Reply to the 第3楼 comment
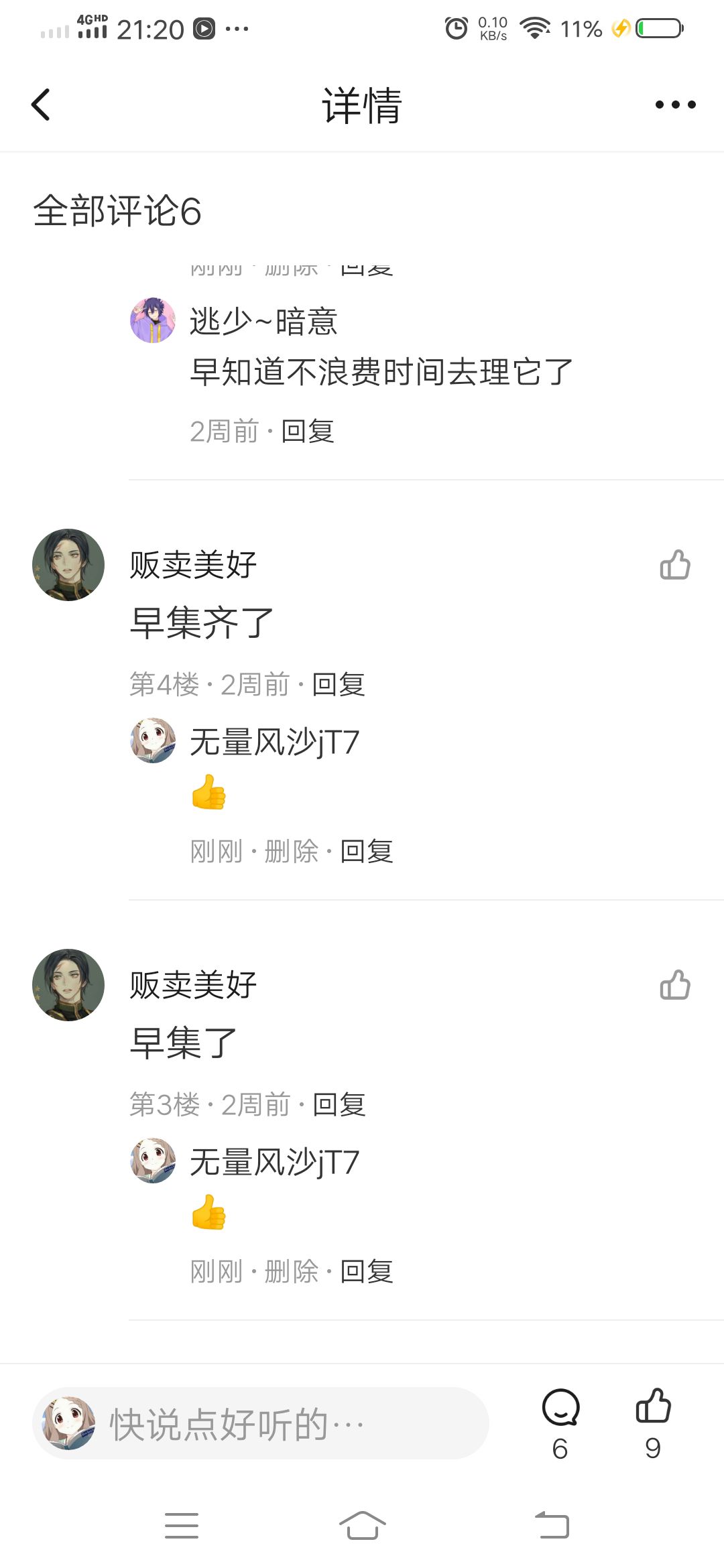This screenshot has width=724, height=1568. click(339, 1104)
